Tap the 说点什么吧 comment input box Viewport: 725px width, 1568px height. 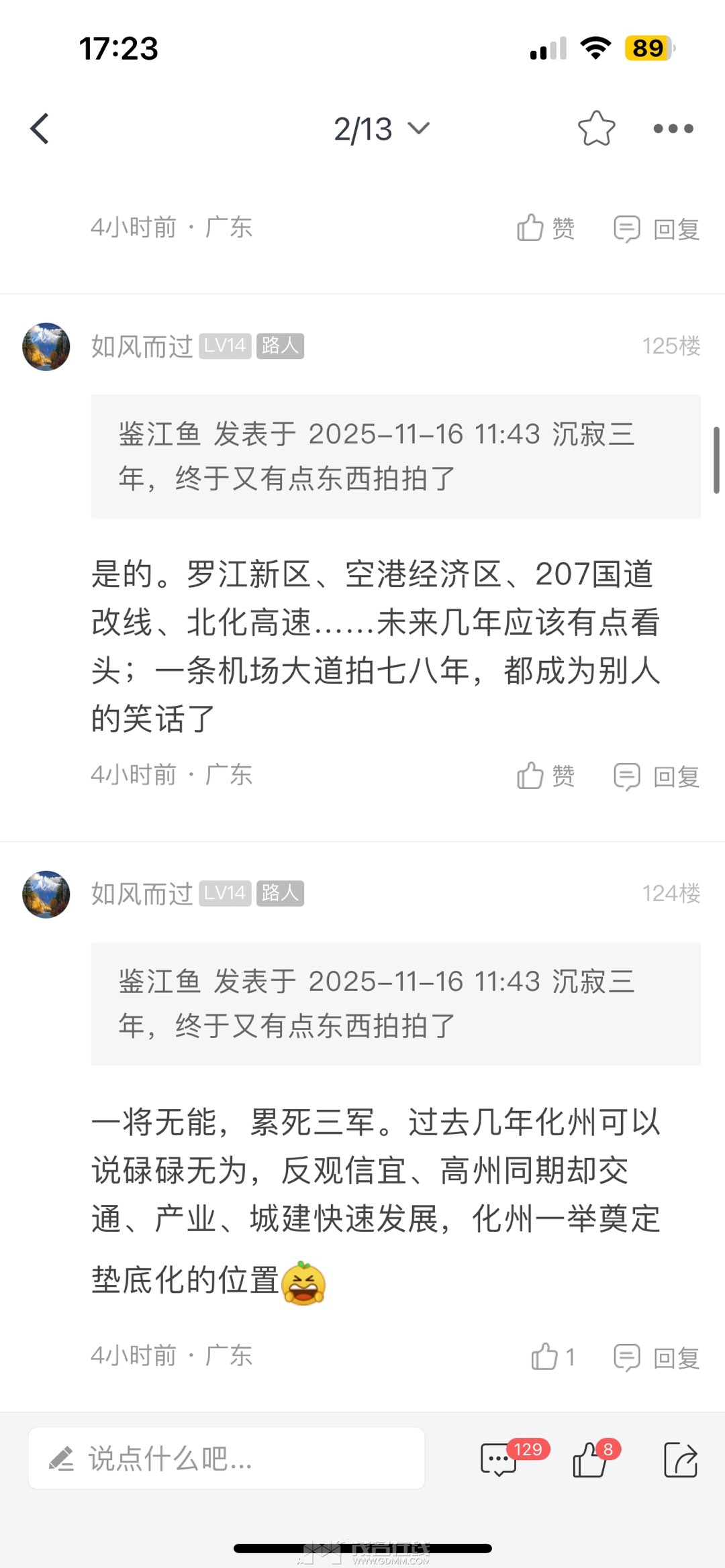226,1459
